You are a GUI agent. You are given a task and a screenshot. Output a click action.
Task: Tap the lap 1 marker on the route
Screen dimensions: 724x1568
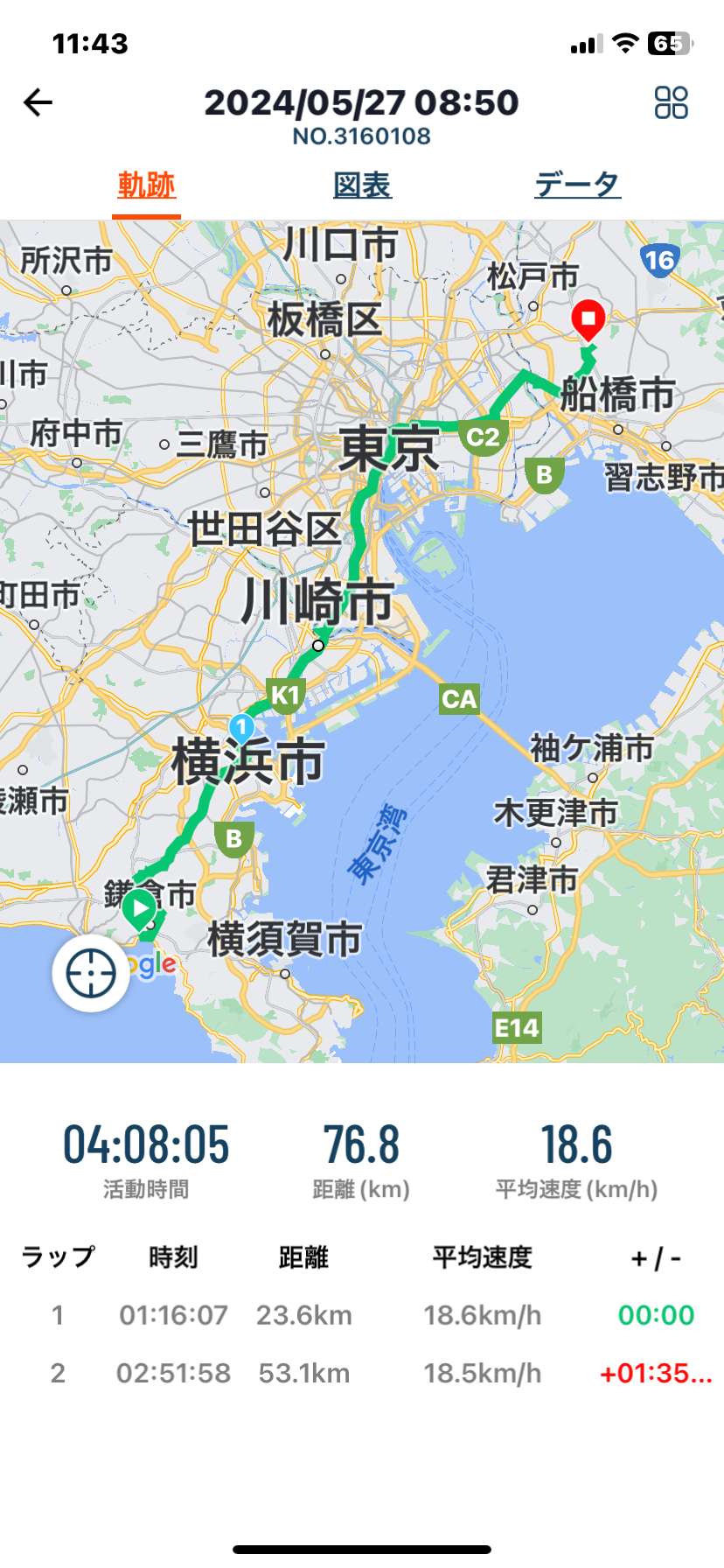pos(241,726)
